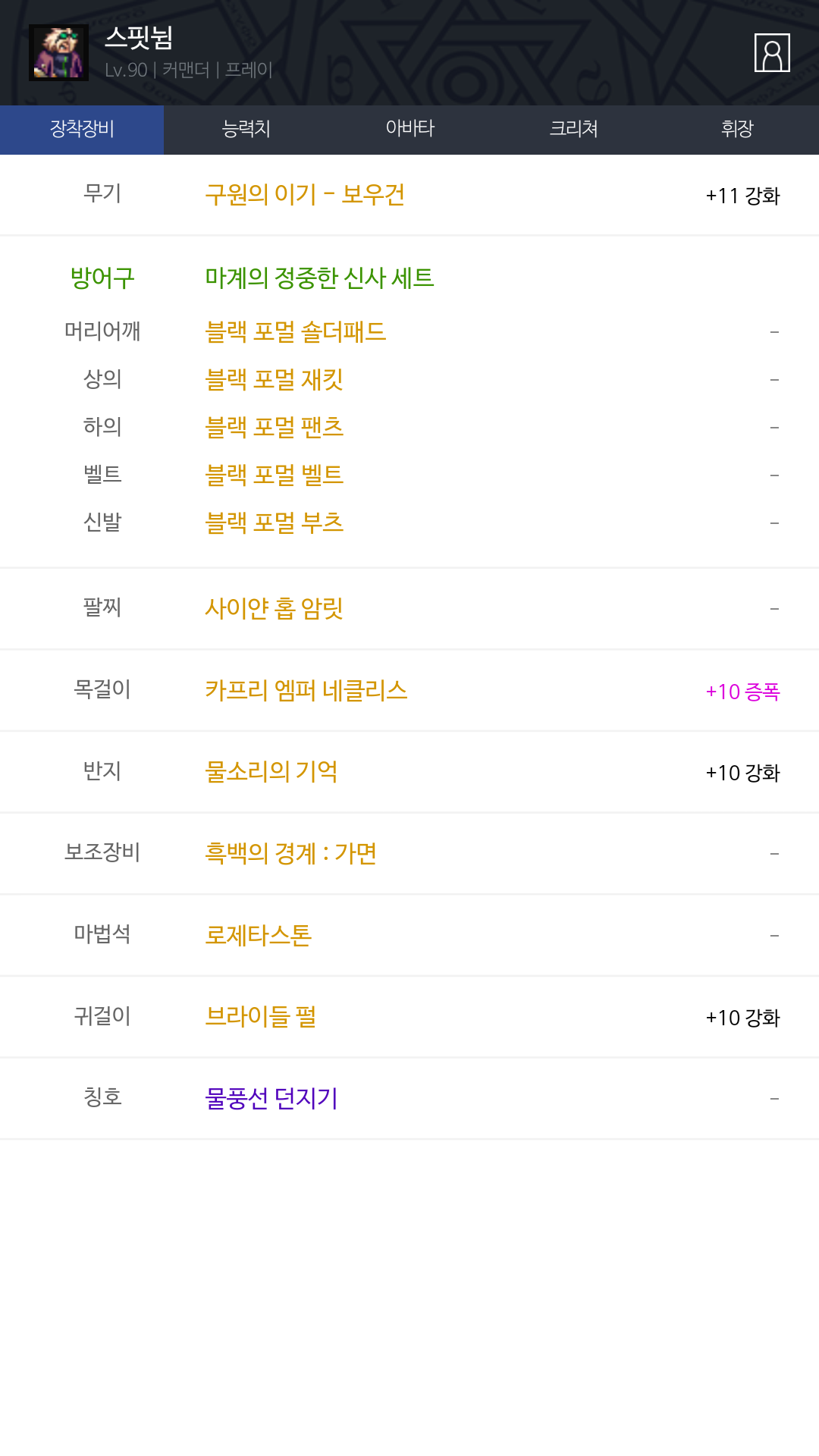819x1456 pixels.
Task: Open the 크리쳐 tab
Action: (x=573, y=129)
